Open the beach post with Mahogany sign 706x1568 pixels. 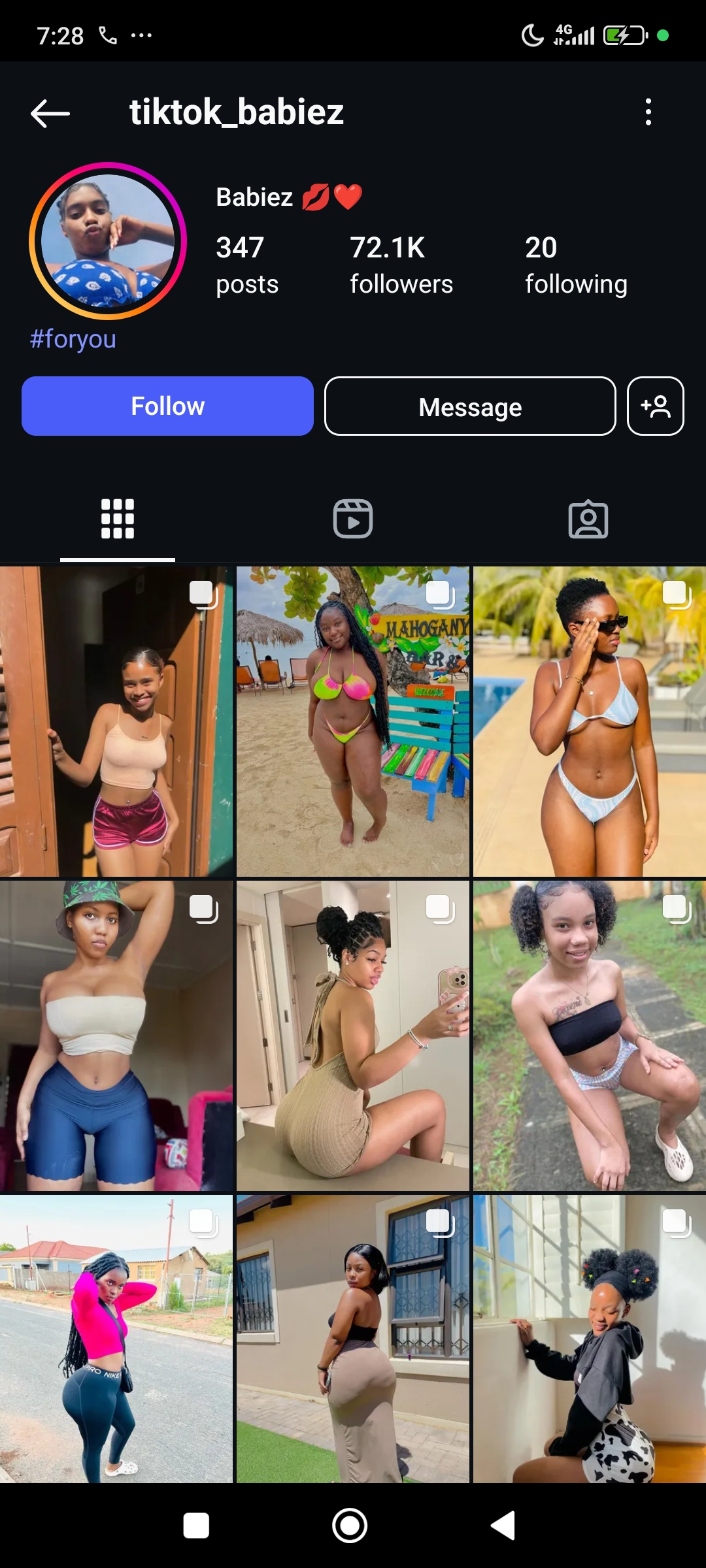coord(353,721)
